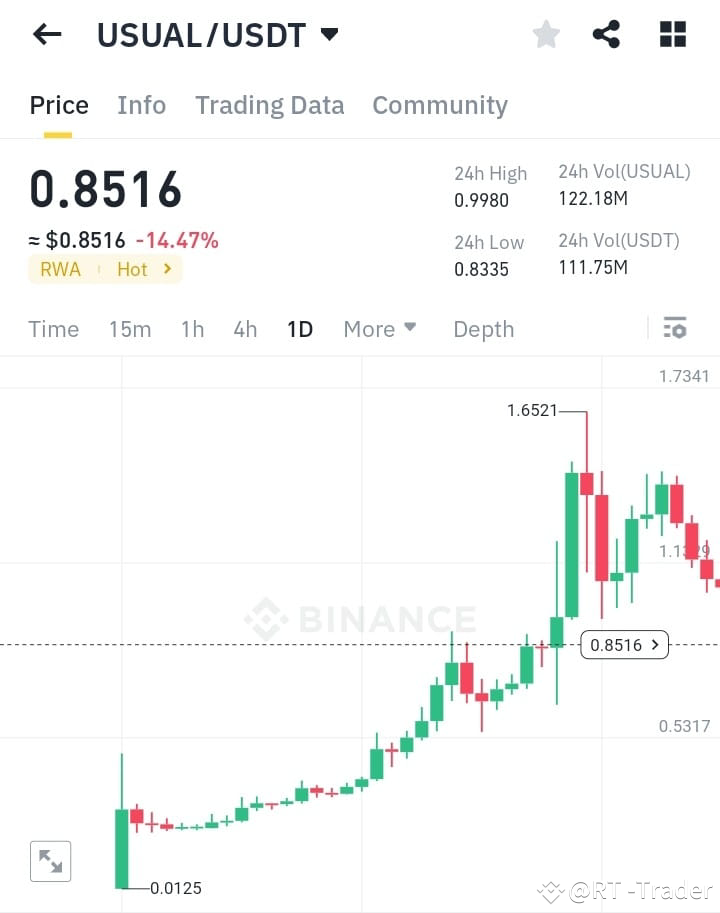Image resolution: width=720 pixels, height=913 pixels.
Task: Expand chart to fullscreen via bottom-left icon
Action: point(50,861)
